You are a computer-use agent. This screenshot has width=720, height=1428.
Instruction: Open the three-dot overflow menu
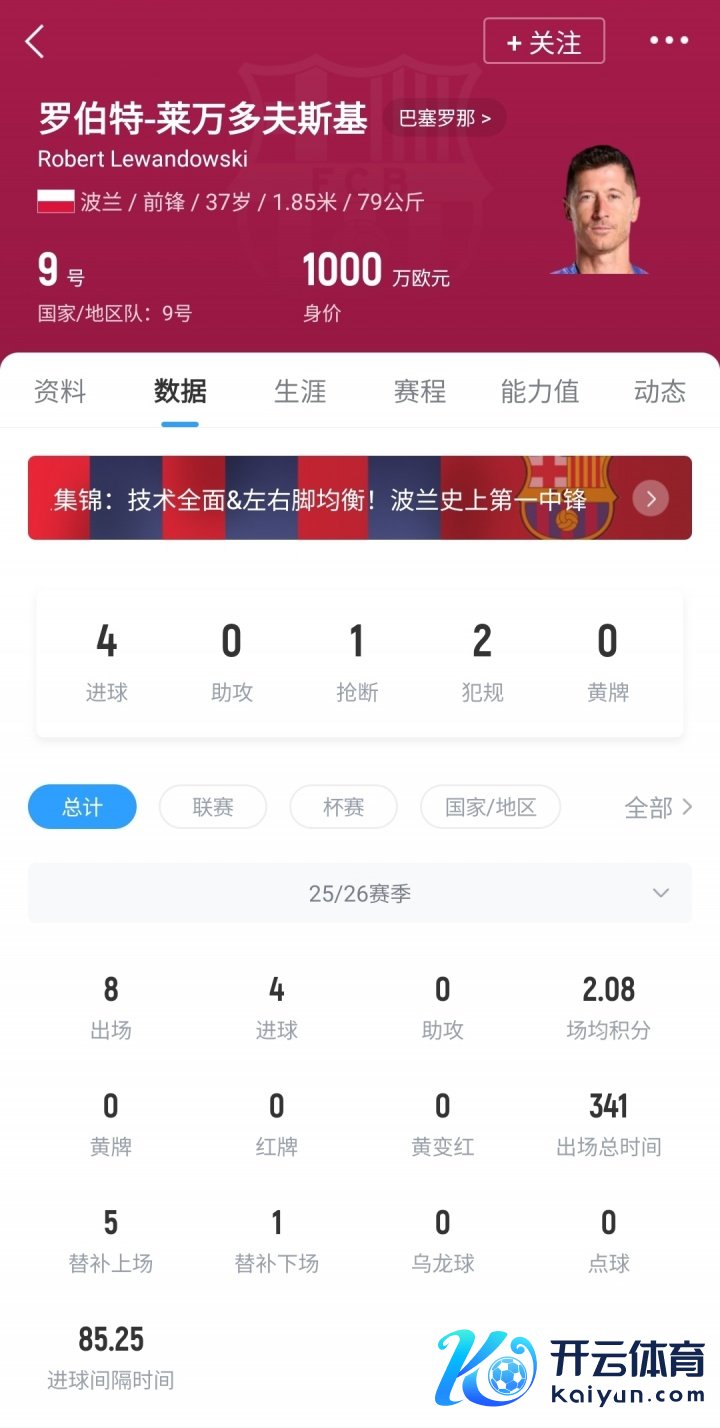pos(669,41)
